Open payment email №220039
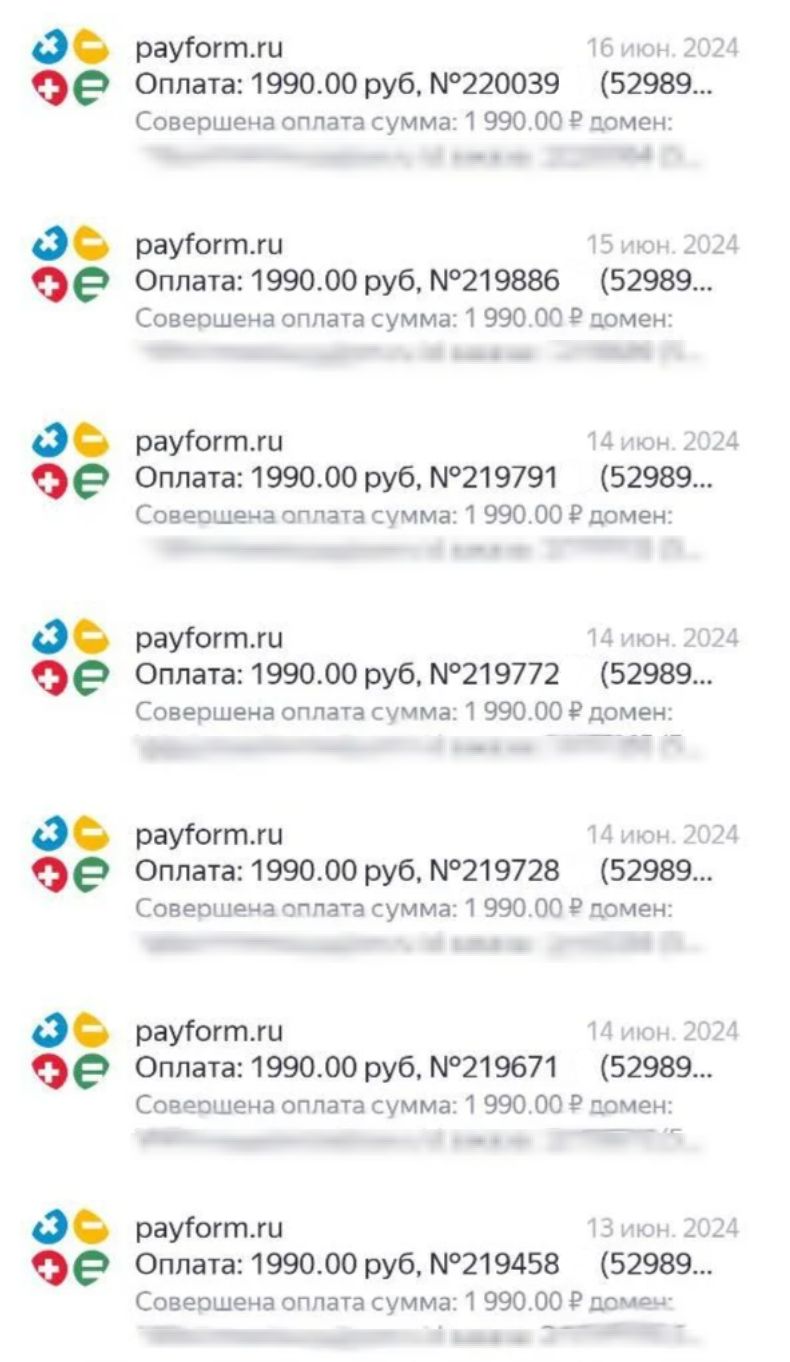 pyautogui.click(x=346, y=85)
